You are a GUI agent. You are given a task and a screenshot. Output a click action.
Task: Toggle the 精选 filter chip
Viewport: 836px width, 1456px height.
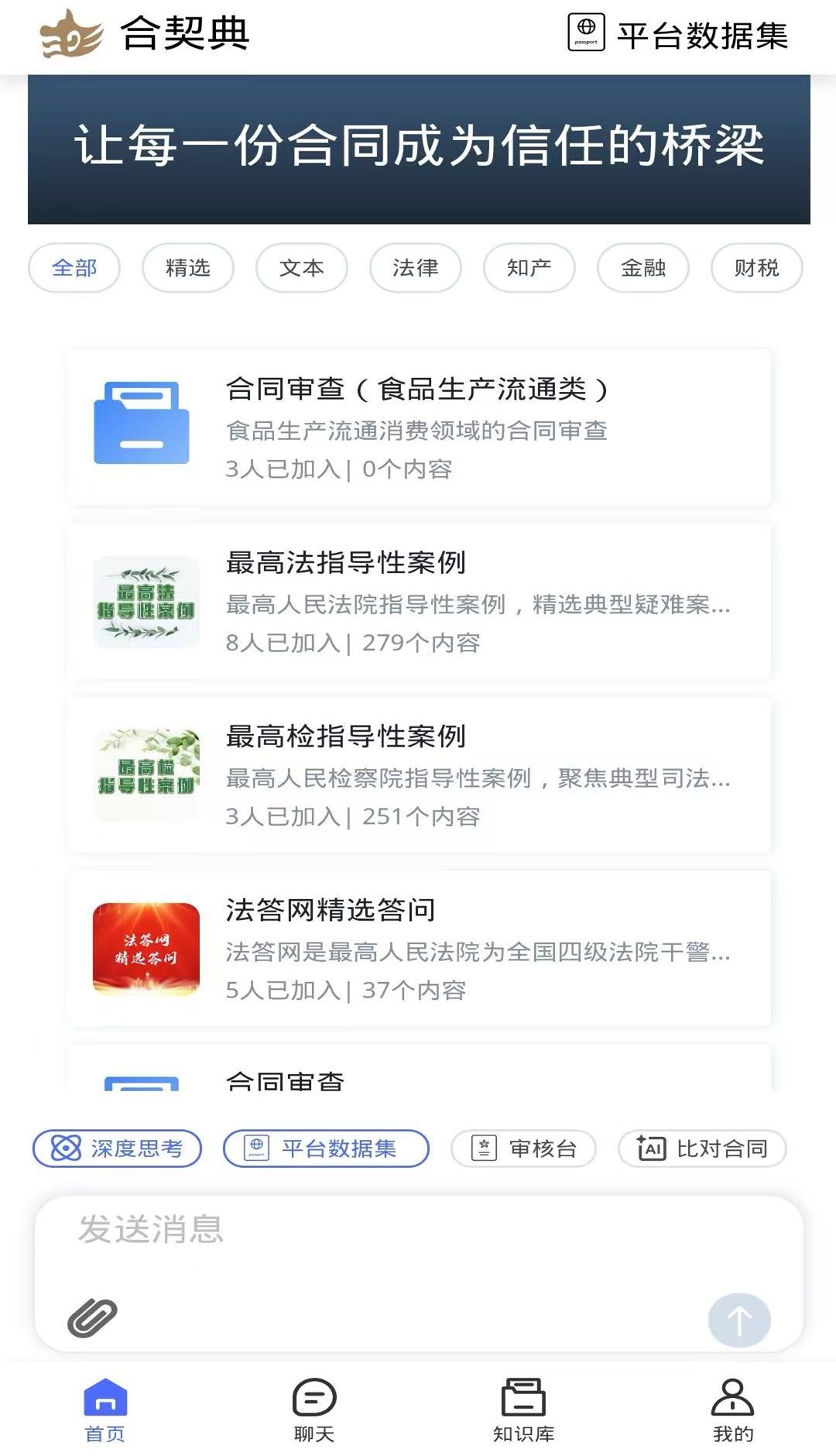pos(188,267)
